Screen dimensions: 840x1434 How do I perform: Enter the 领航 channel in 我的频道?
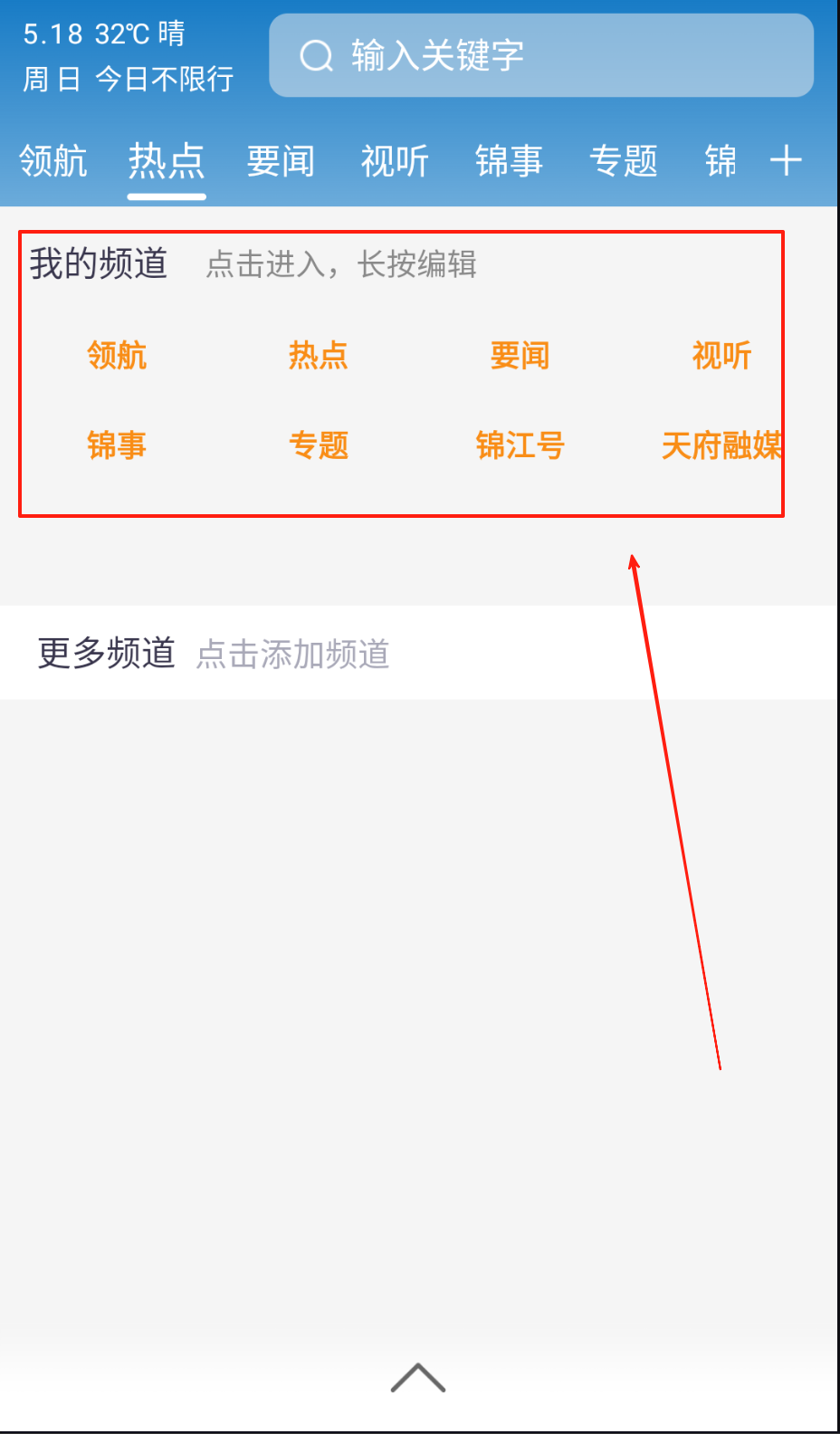tap(117, 355)
